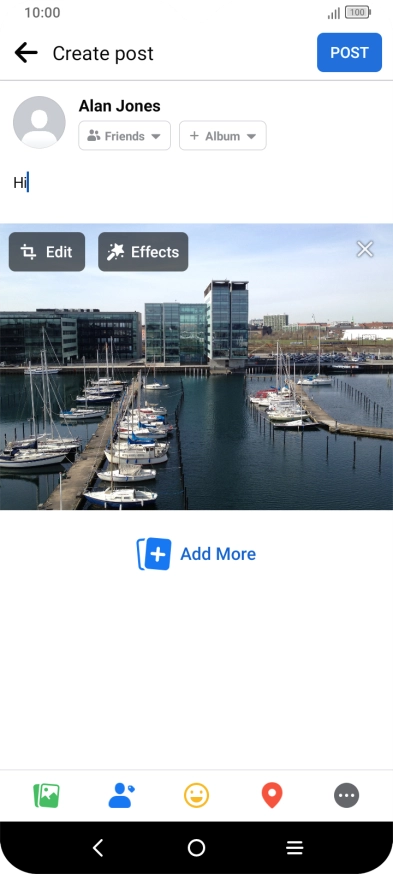The width and height of the screenshot is (393, 874).
Task: Add a location check-in
Action: click(272, 795)
